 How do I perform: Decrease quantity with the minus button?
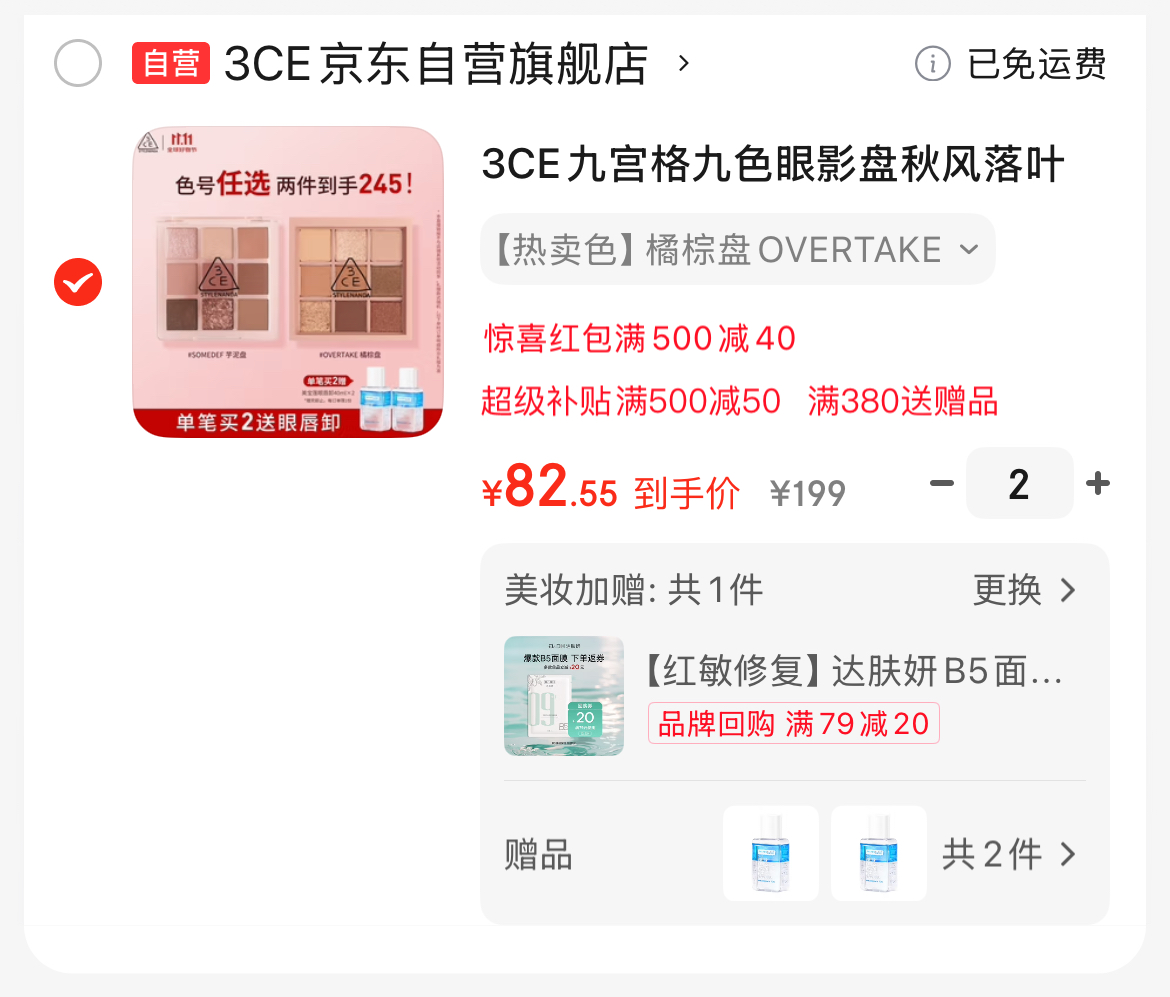click(941, 484)
